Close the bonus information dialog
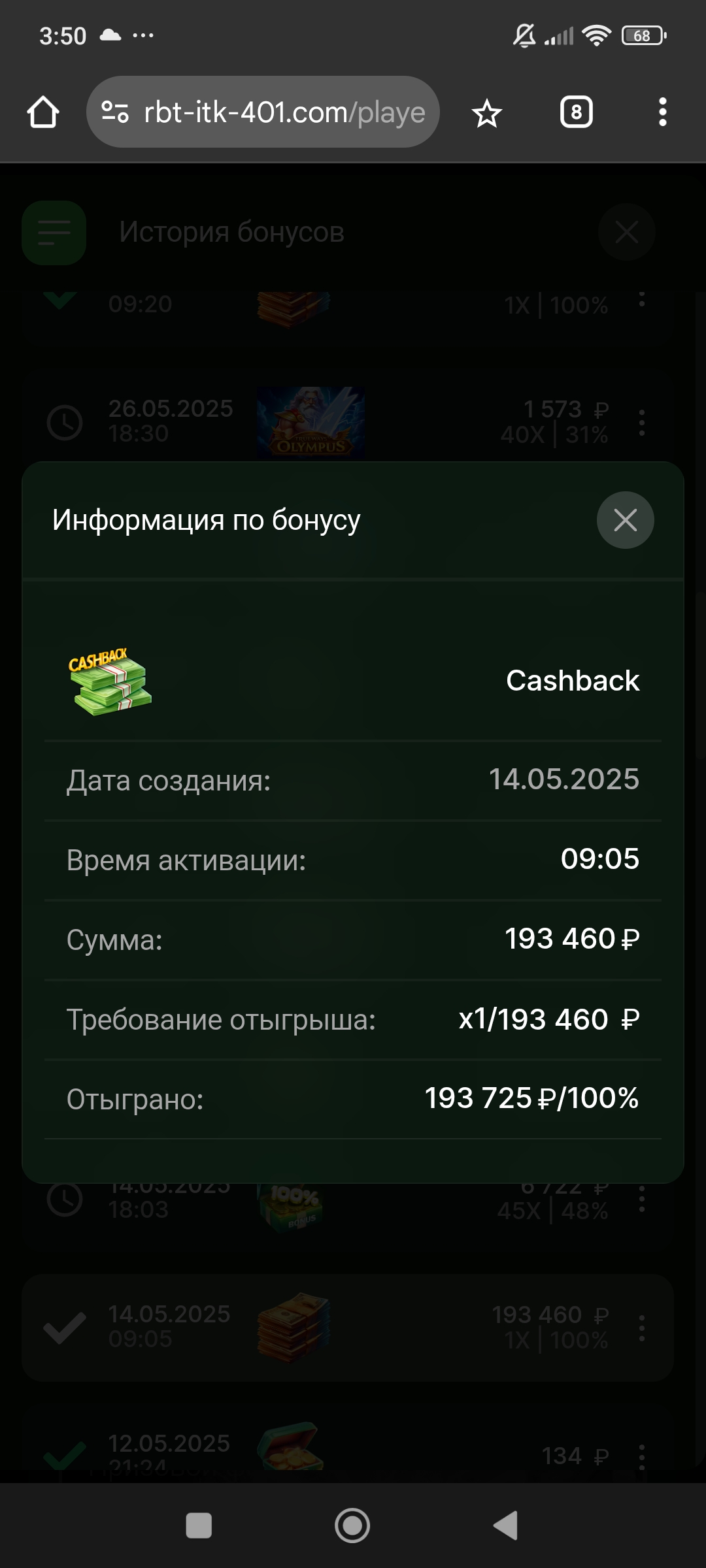The height and width of the screenshot is (1568, 706). pyautogui.click(x=625, y=520)
